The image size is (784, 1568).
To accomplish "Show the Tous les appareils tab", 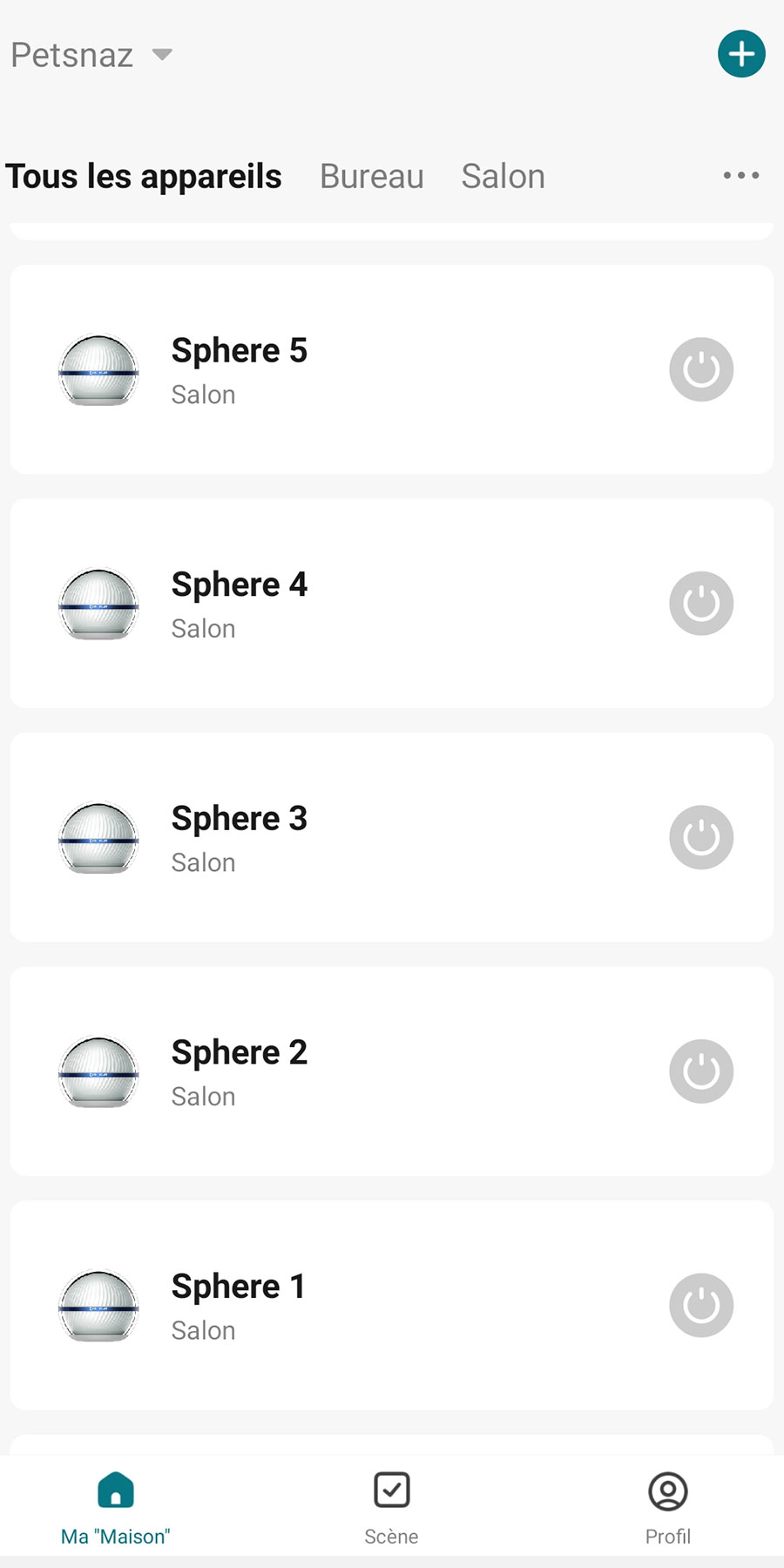I will point(144,176).
